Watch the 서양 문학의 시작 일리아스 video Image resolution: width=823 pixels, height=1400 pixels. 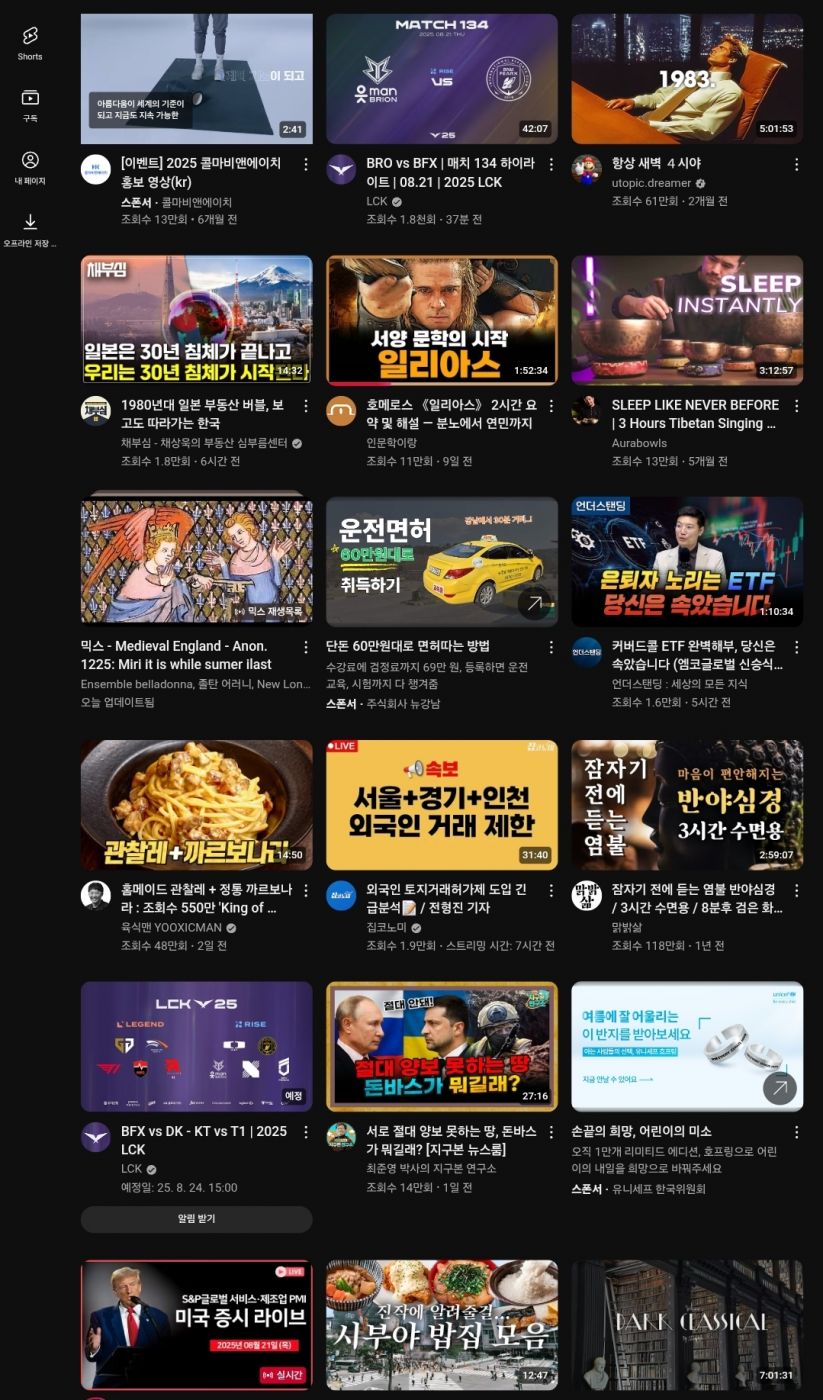coord(441,320)
